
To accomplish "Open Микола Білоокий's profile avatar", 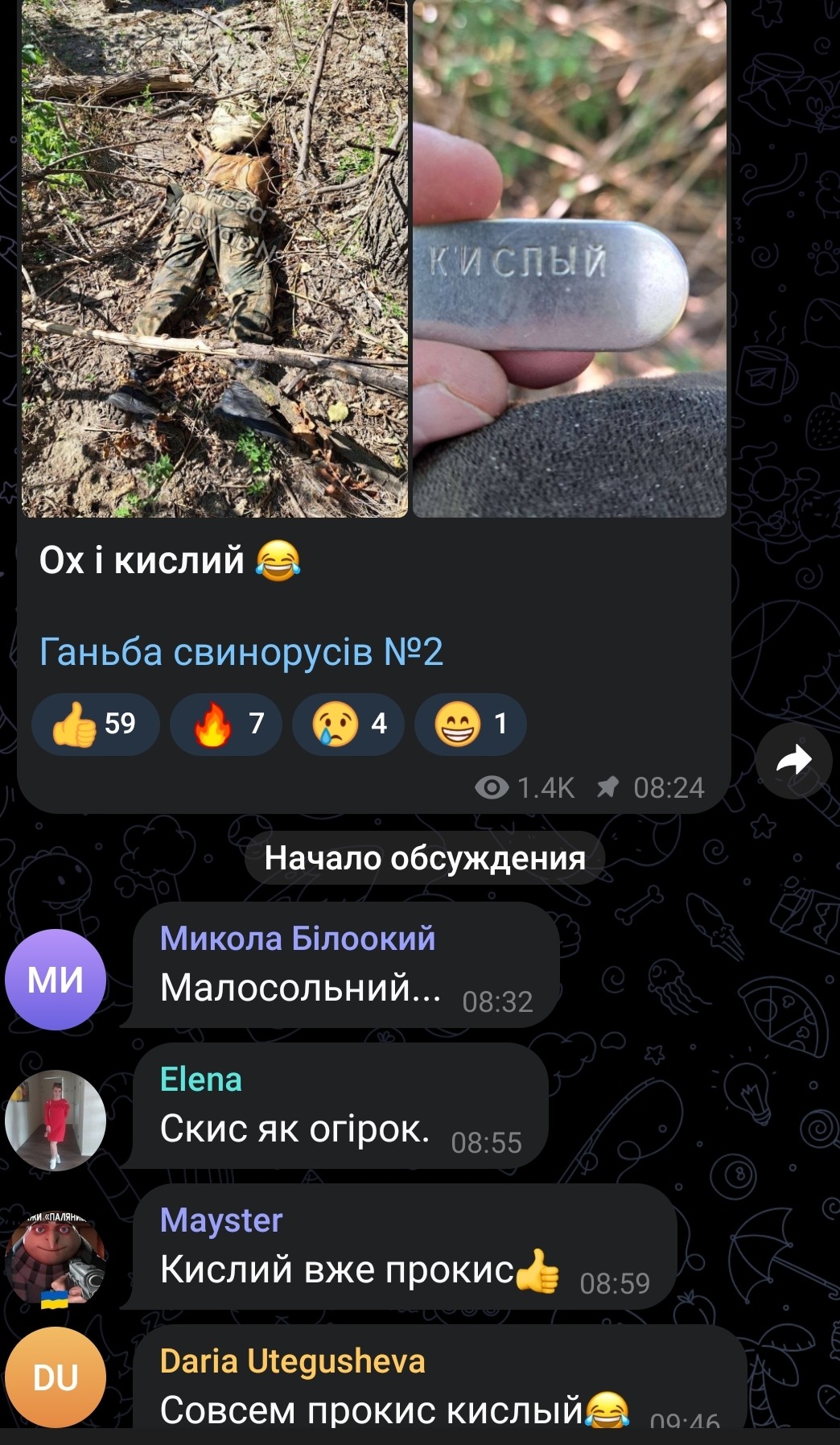I will (56, 979).
